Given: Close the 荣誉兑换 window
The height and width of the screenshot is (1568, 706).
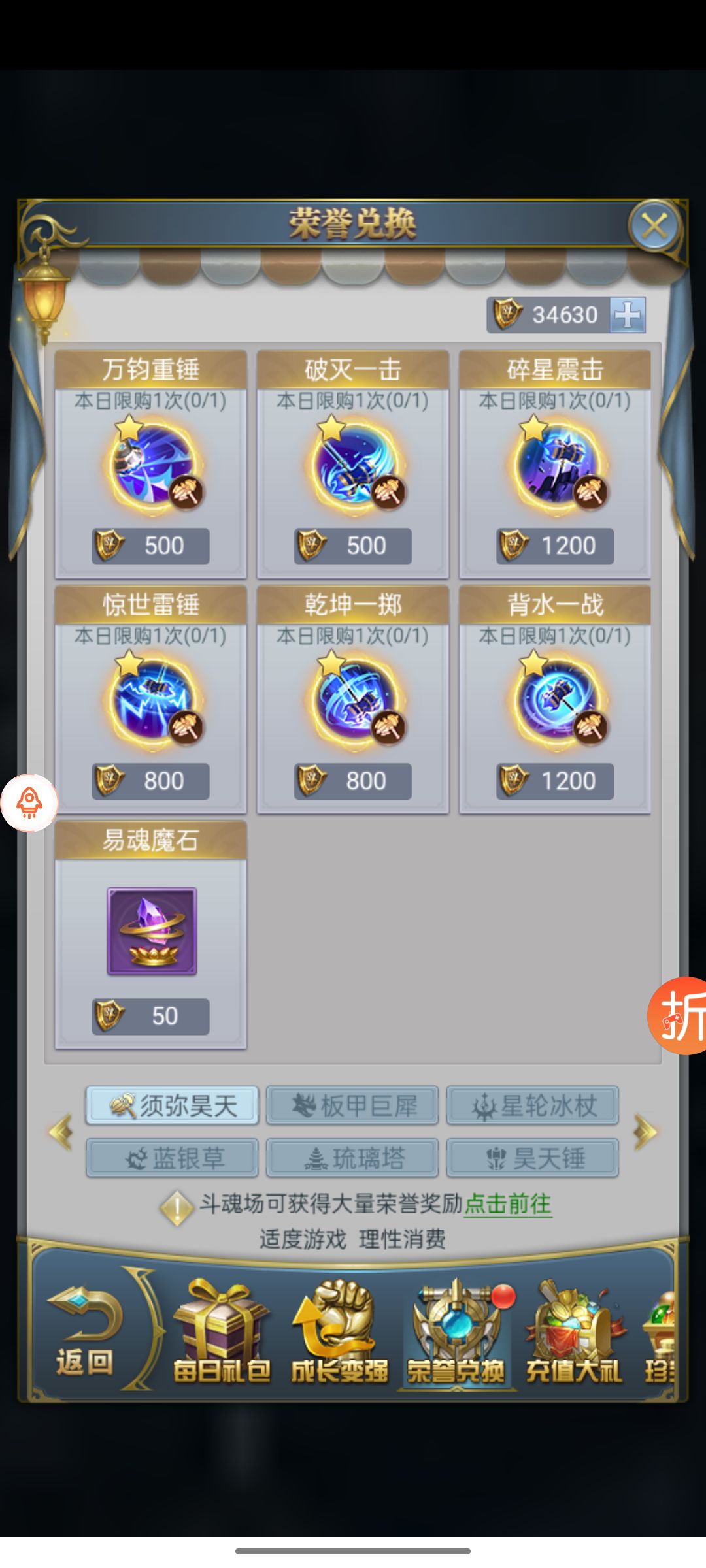Looking at the screenshot, I should [654, 227].
